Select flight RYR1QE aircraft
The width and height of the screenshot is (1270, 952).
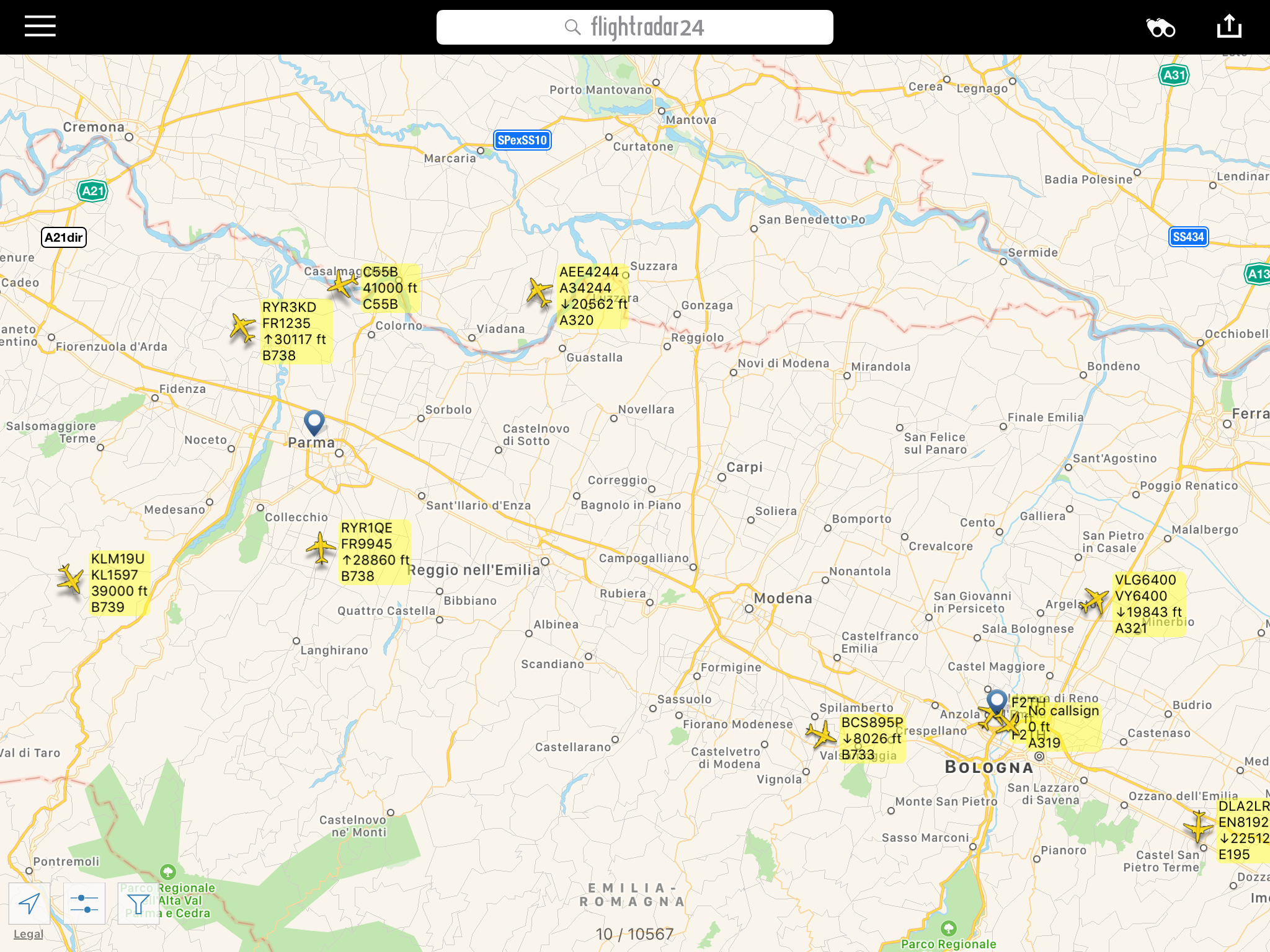click(321, 548)
